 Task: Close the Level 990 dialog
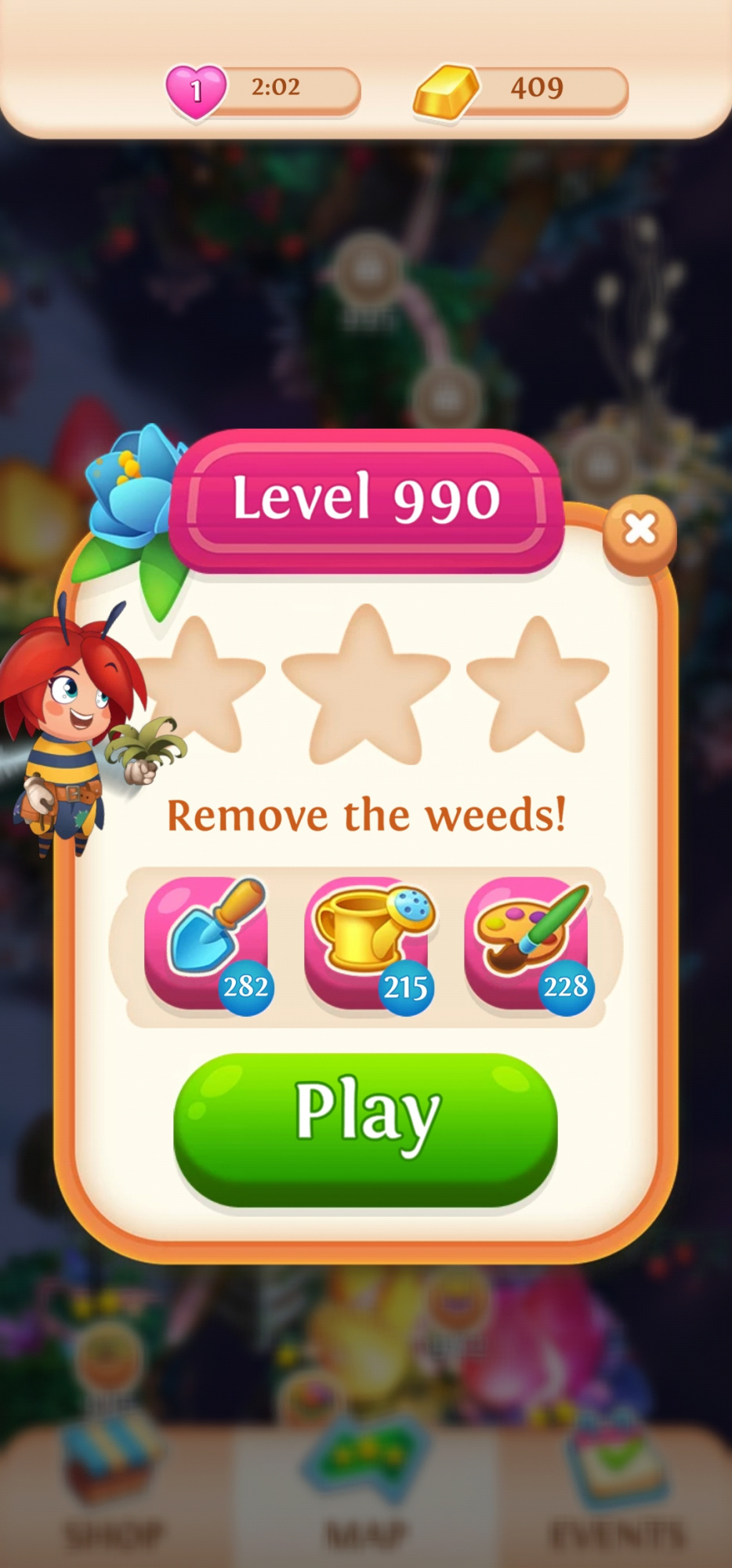640,531
